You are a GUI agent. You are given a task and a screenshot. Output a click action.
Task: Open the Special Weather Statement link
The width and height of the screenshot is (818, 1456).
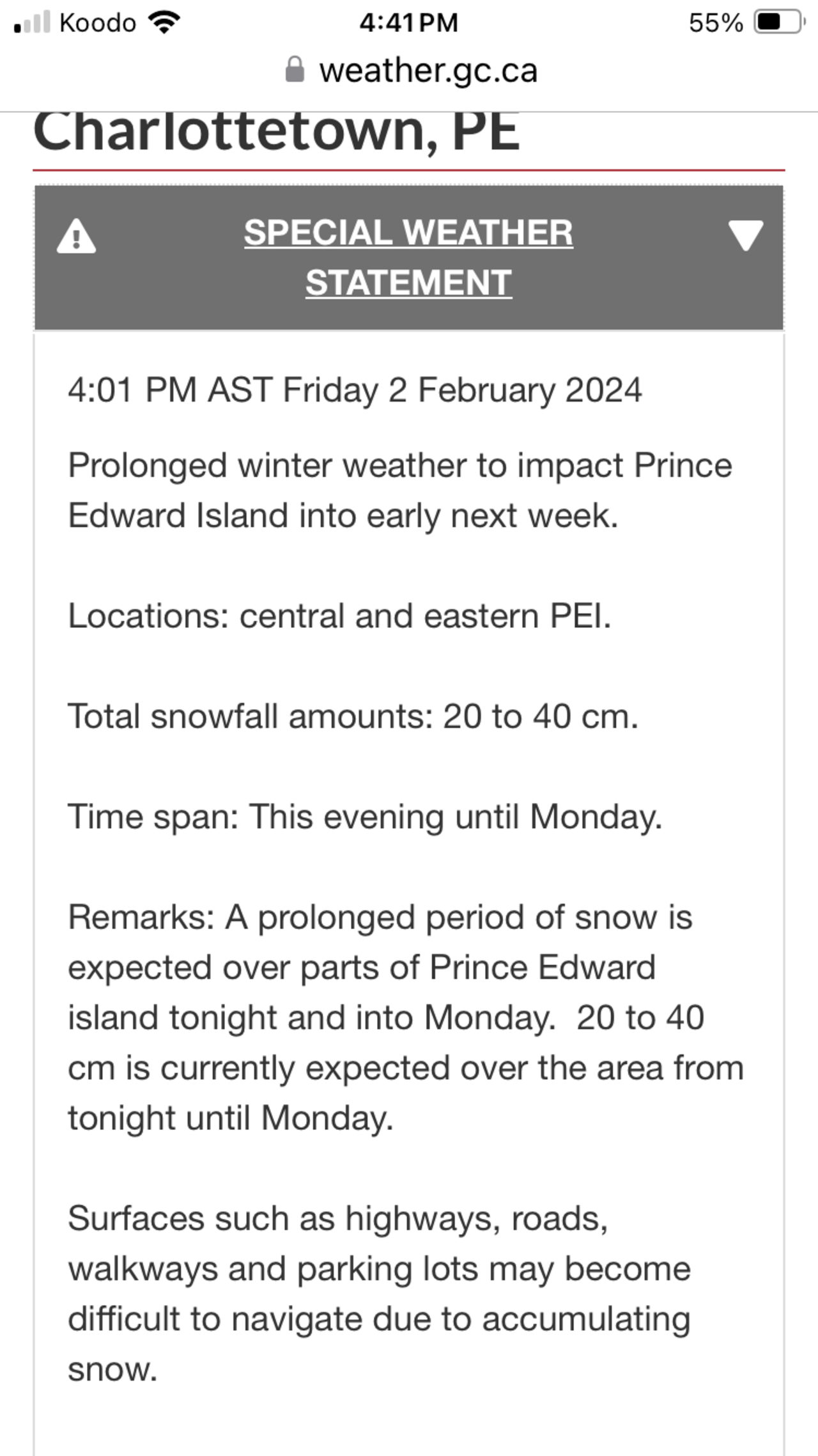(408, 257)
